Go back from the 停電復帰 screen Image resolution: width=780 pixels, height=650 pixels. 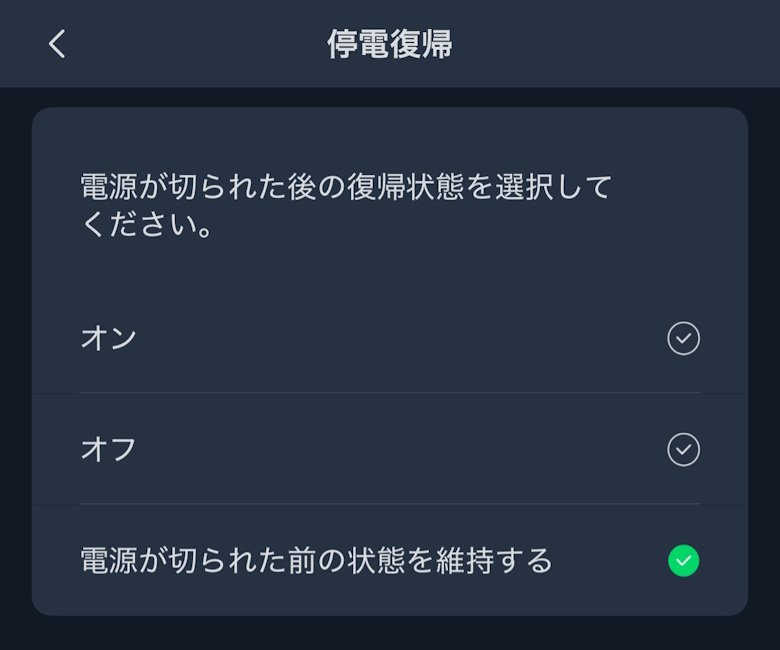57,44
